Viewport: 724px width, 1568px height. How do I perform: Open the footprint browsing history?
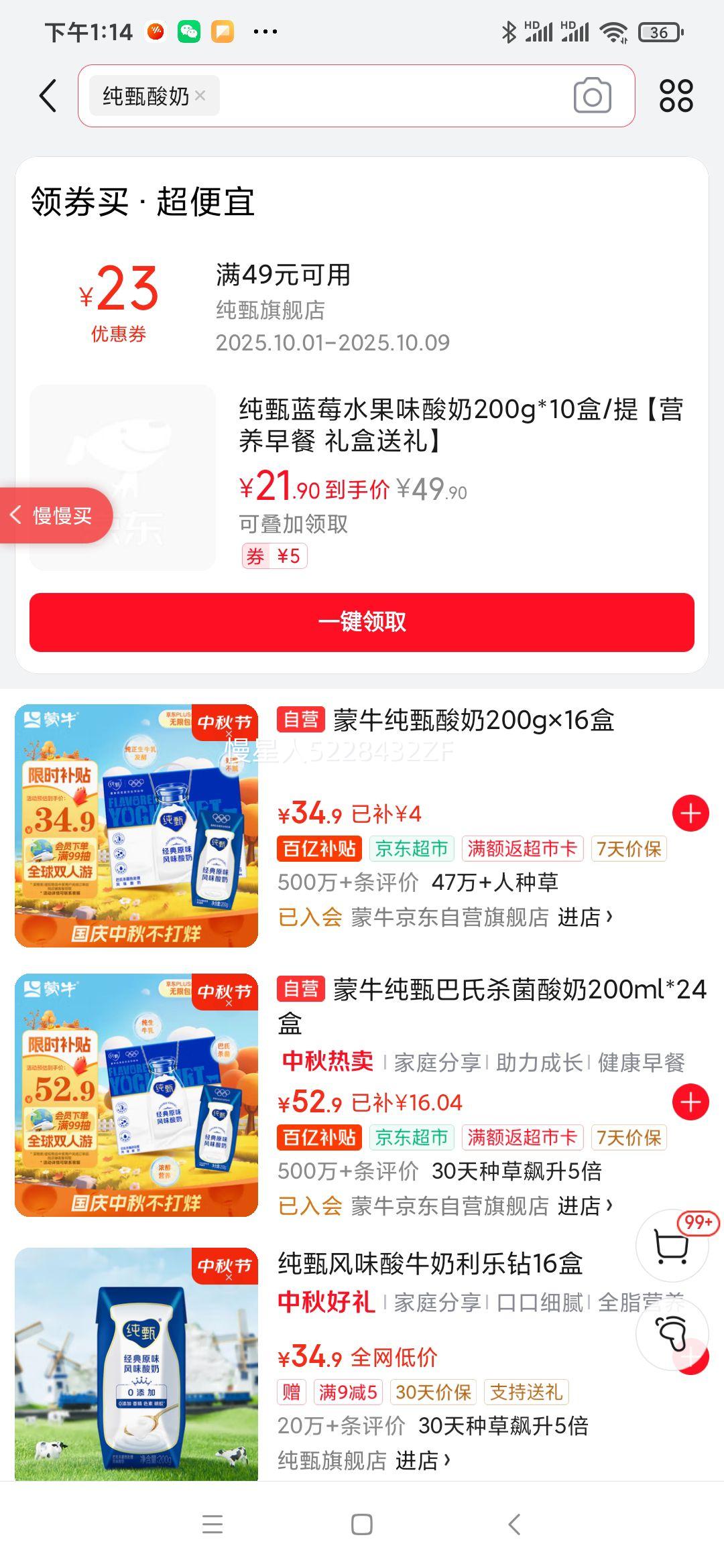pyautogui.click(x=671, y=1333)
